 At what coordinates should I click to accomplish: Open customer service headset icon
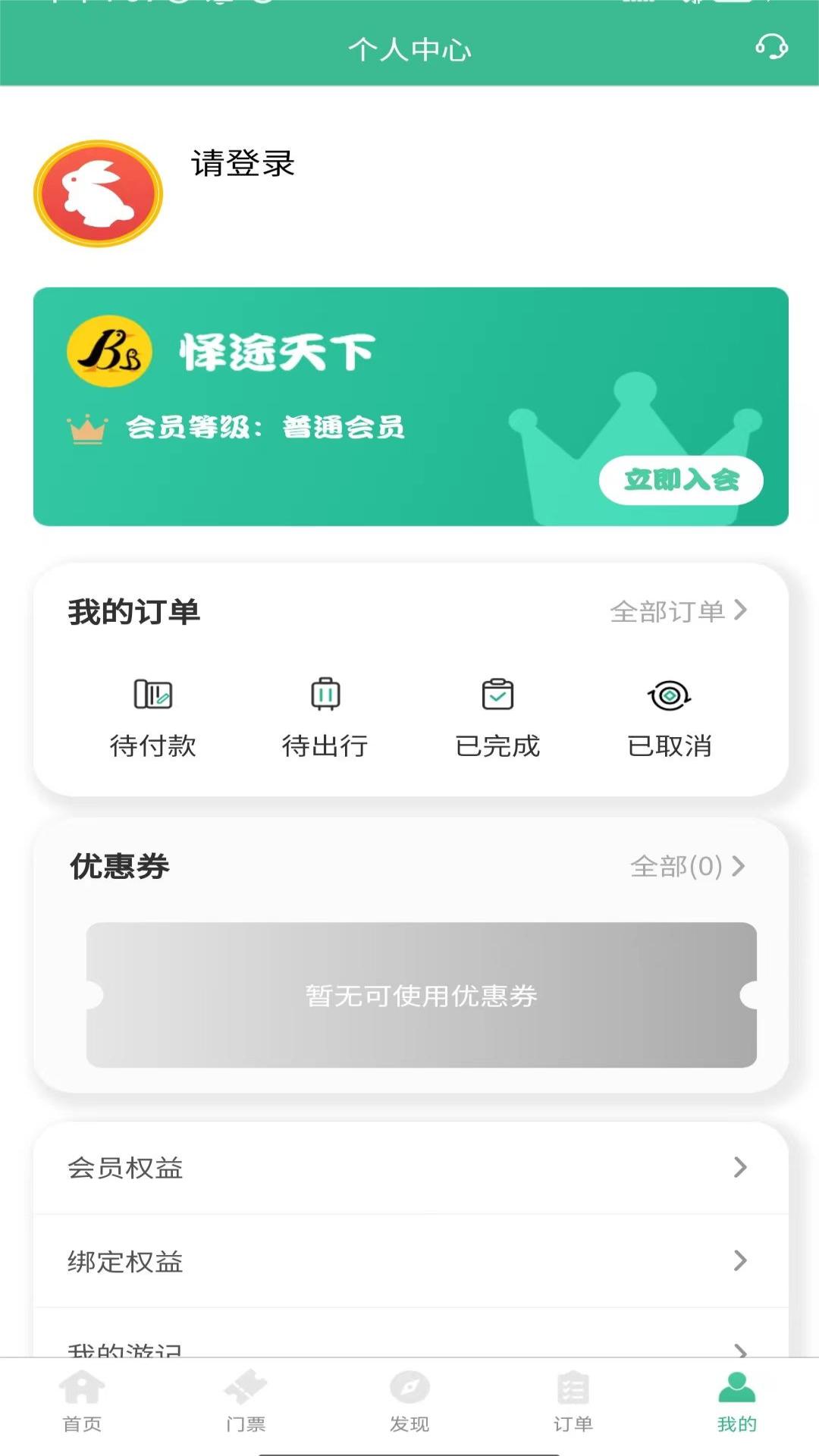coord(771,48)
